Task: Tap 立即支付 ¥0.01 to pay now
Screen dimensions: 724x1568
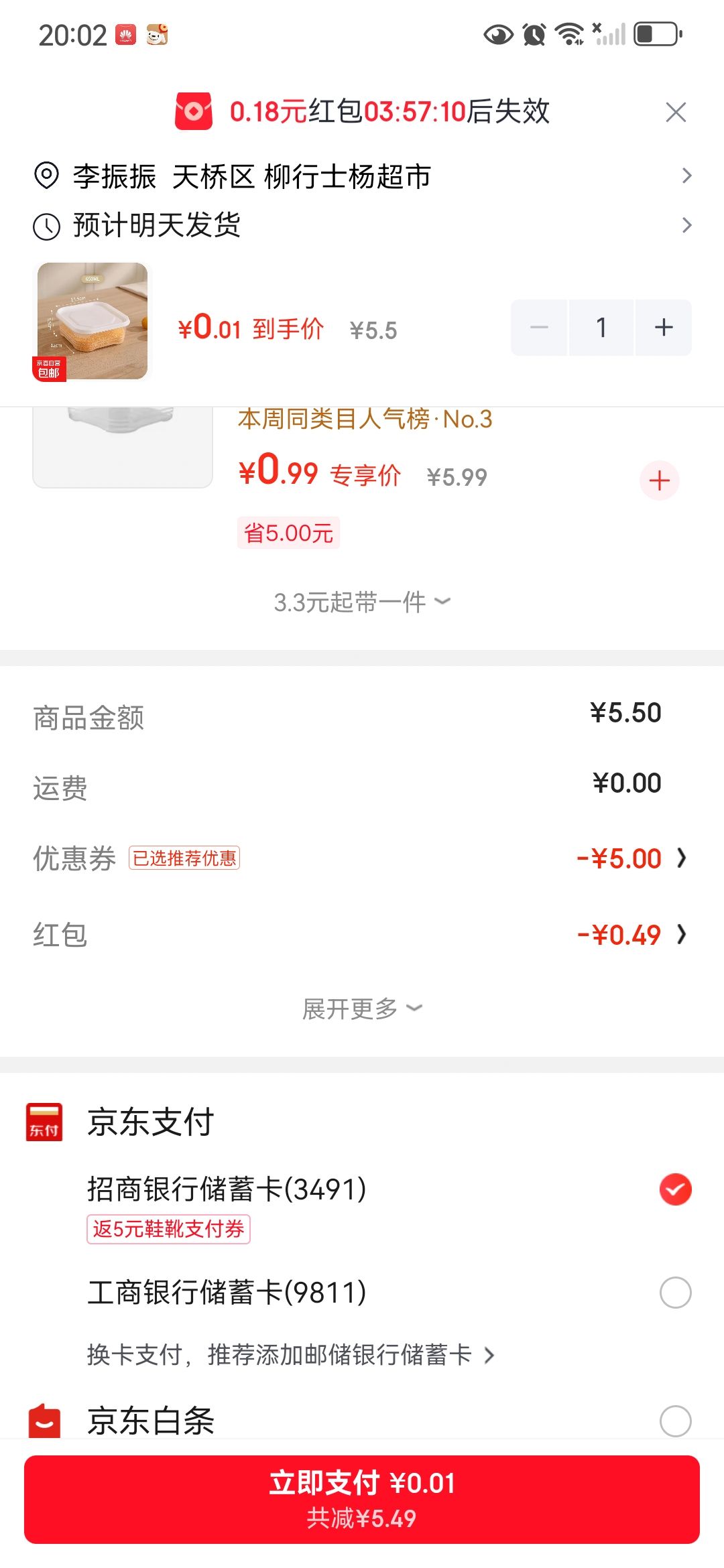Action: tap(362, 1500)
